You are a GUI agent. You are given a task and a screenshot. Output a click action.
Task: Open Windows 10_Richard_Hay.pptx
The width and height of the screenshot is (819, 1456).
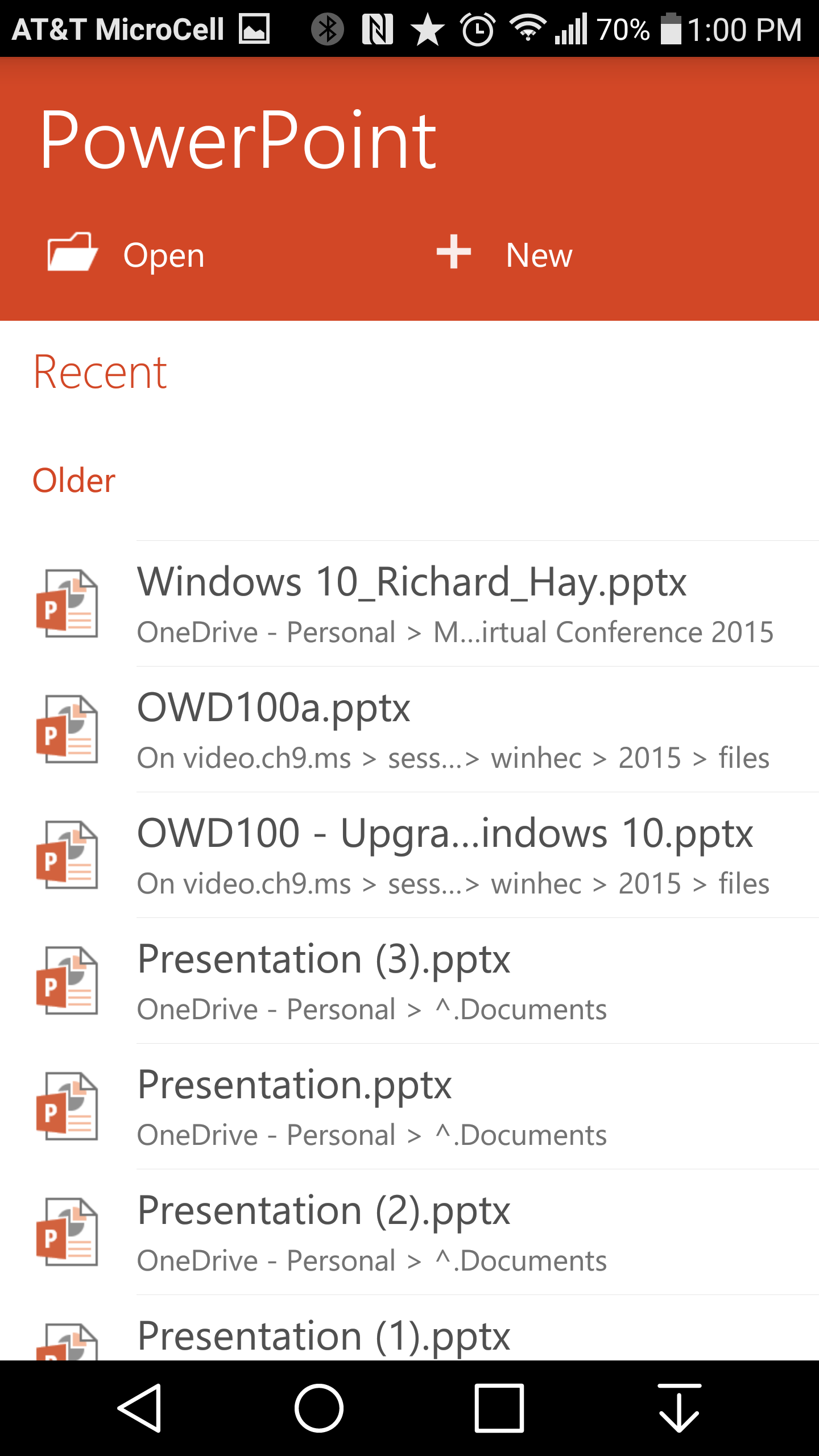point(412,604)
